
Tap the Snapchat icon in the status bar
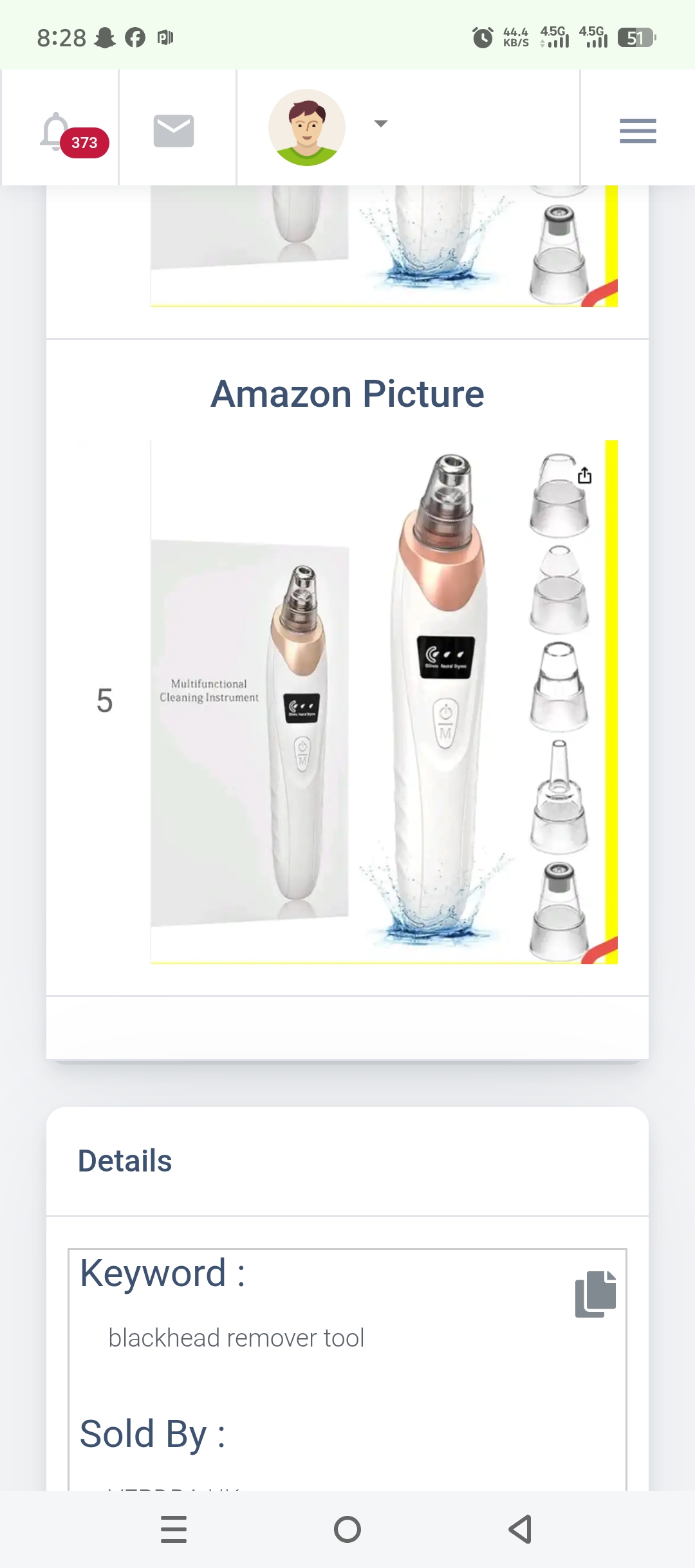tap(103, 37)
